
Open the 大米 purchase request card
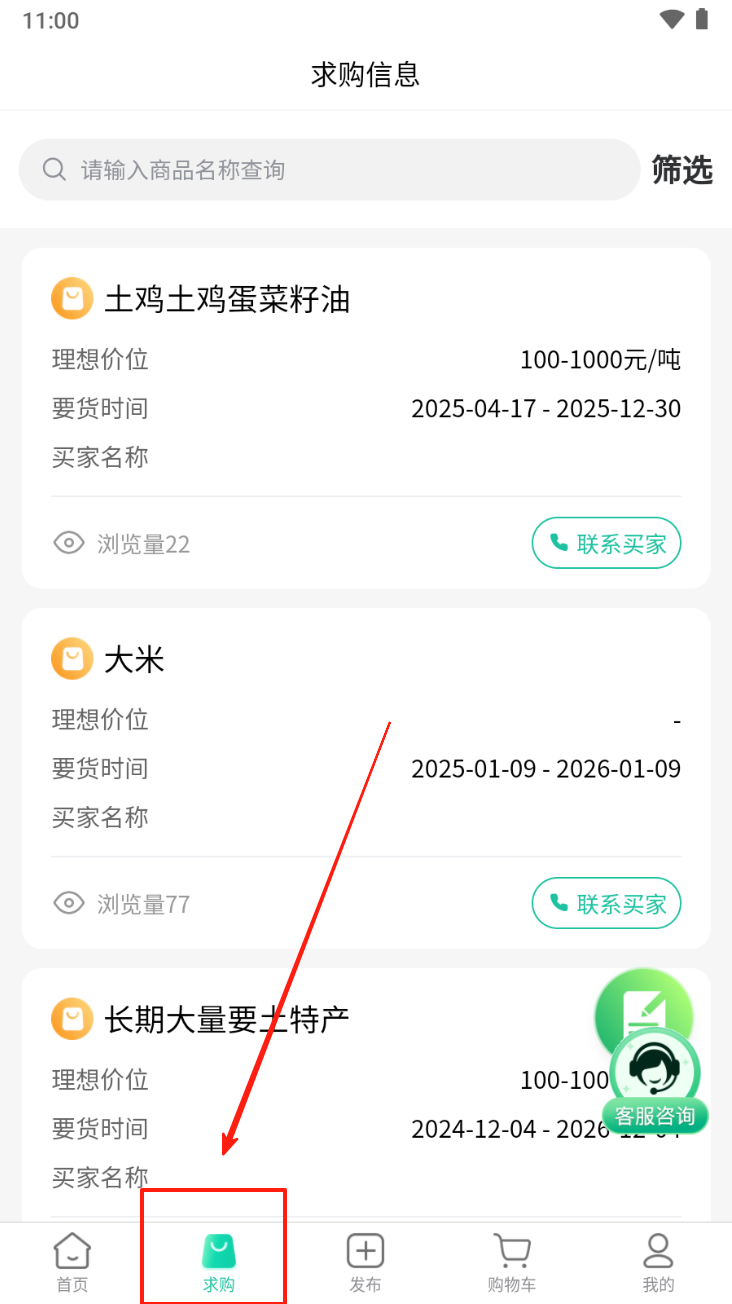(134, 659)
